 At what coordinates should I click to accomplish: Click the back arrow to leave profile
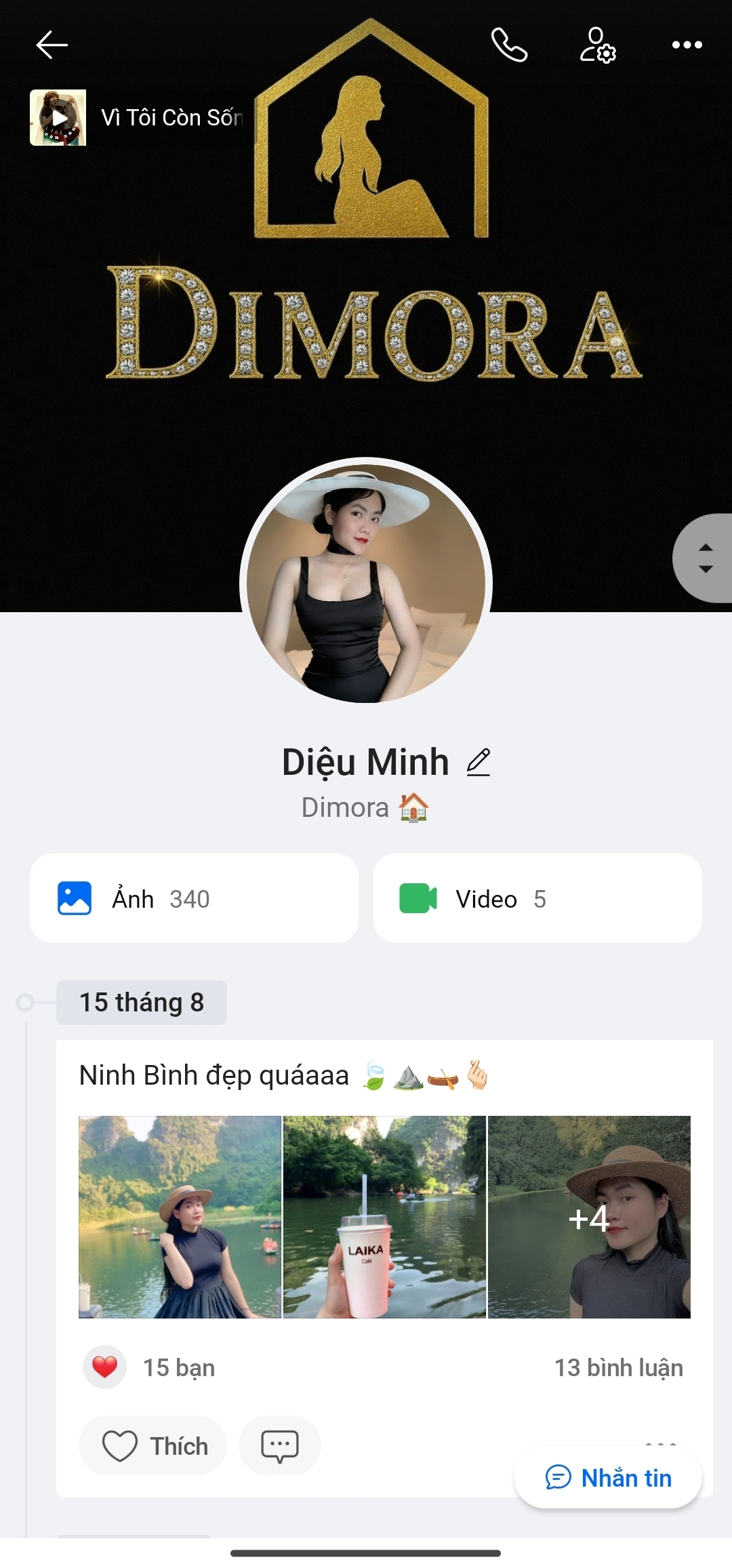[x=51, y=45]
